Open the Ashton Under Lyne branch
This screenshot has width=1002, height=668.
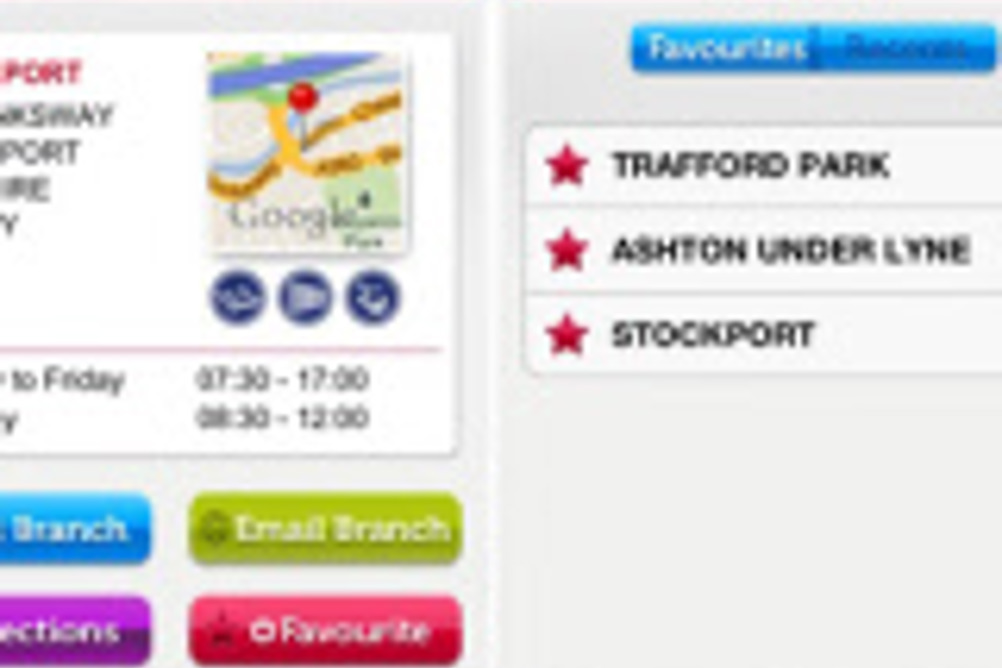(x=790, y=250)
